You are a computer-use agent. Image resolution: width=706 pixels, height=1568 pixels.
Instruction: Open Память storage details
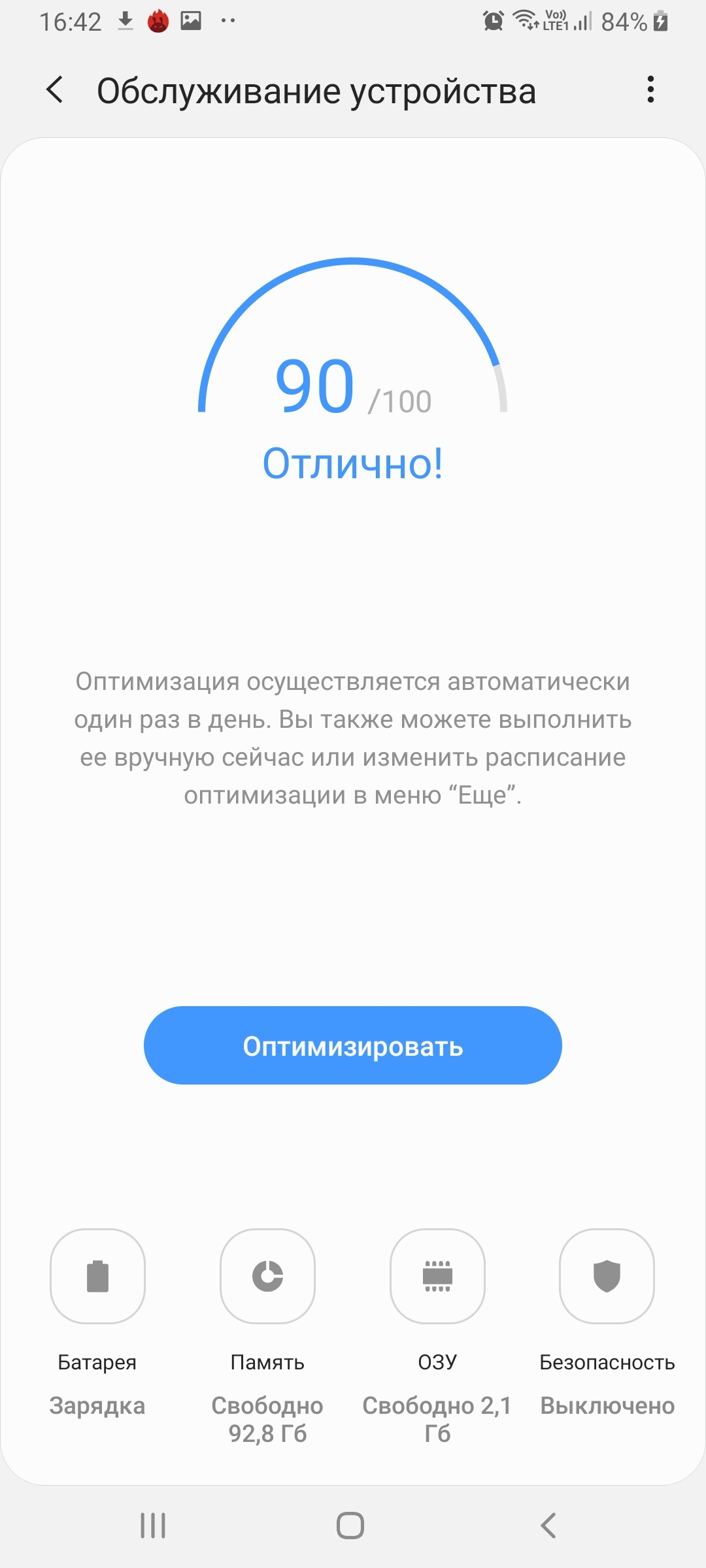[267, 1276]
